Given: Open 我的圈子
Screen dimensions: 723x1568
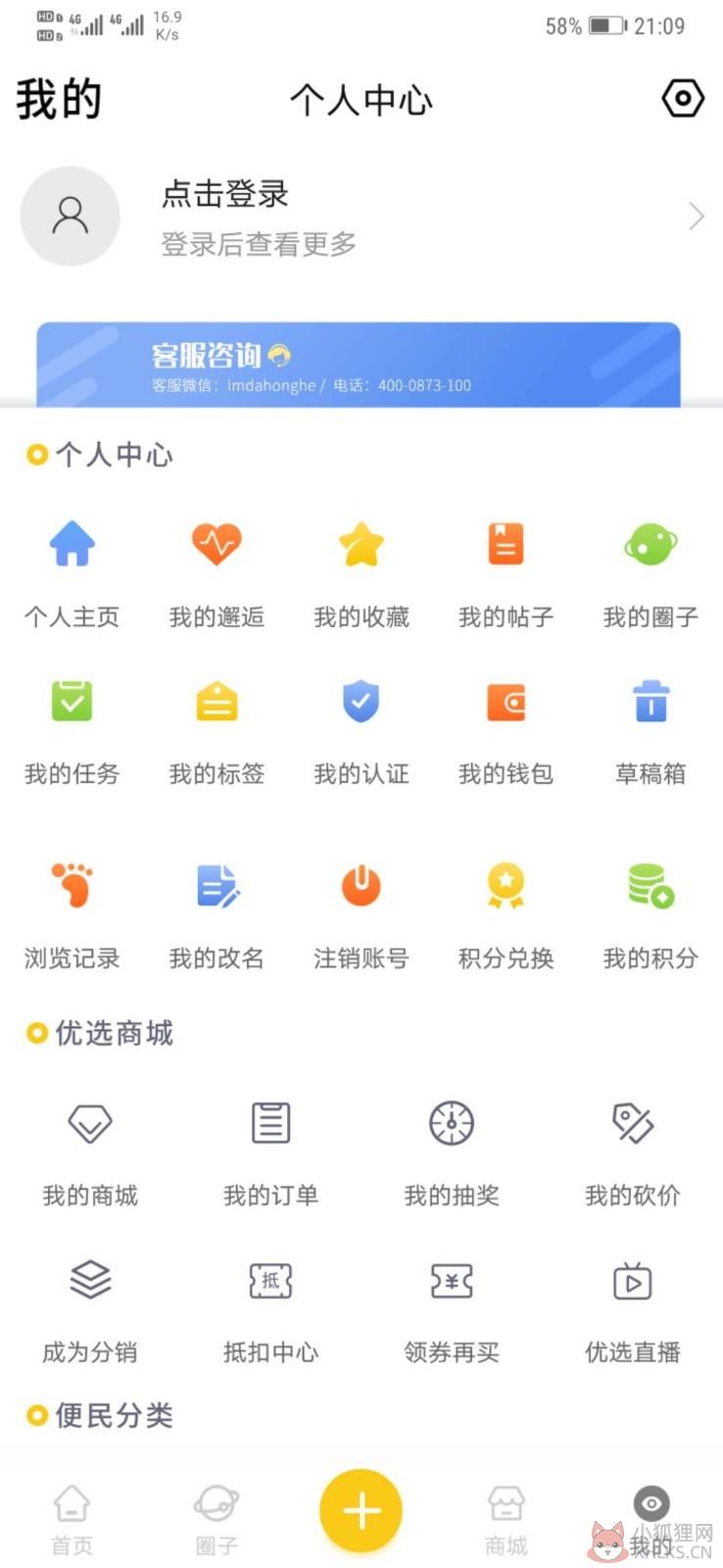Looking at the screenshot, I should click(651, 573).
